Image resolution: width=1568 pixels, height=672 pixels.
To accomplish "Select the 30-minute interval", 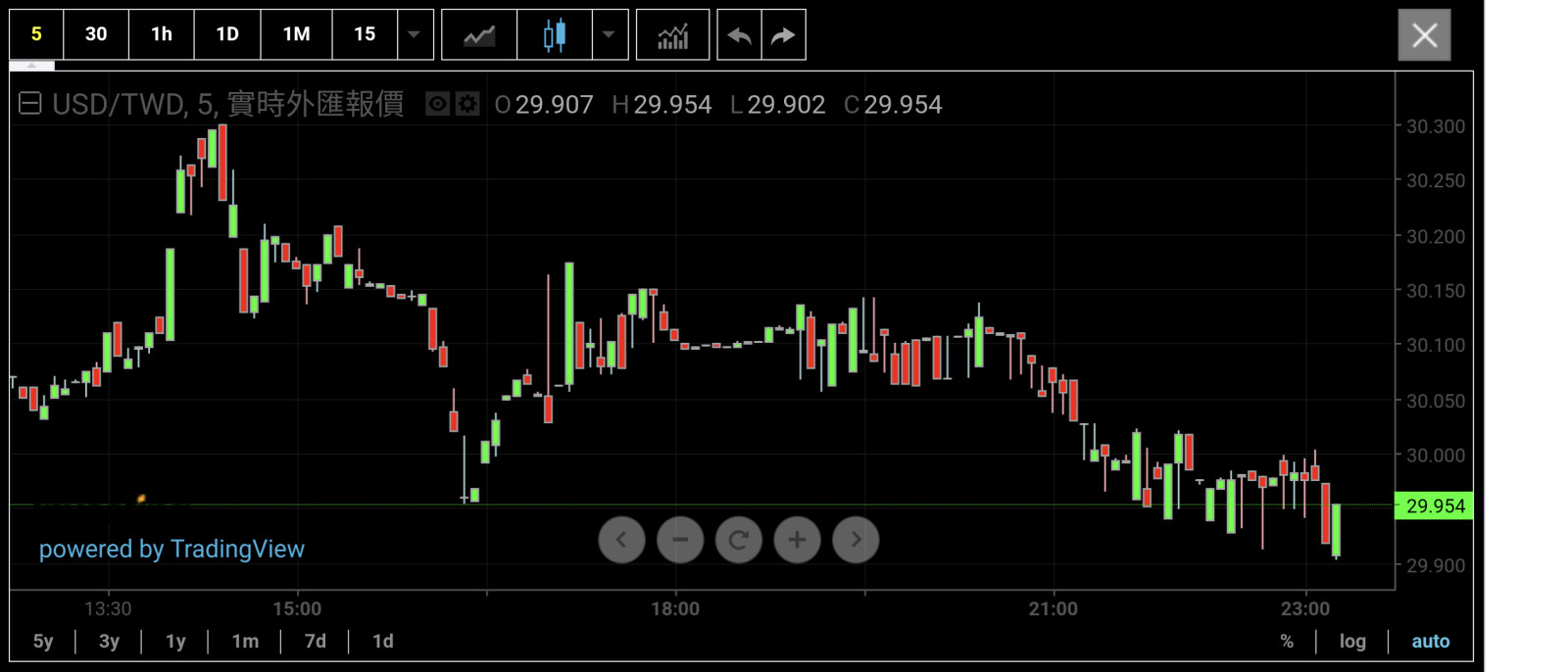I will [x=96, y=34].
